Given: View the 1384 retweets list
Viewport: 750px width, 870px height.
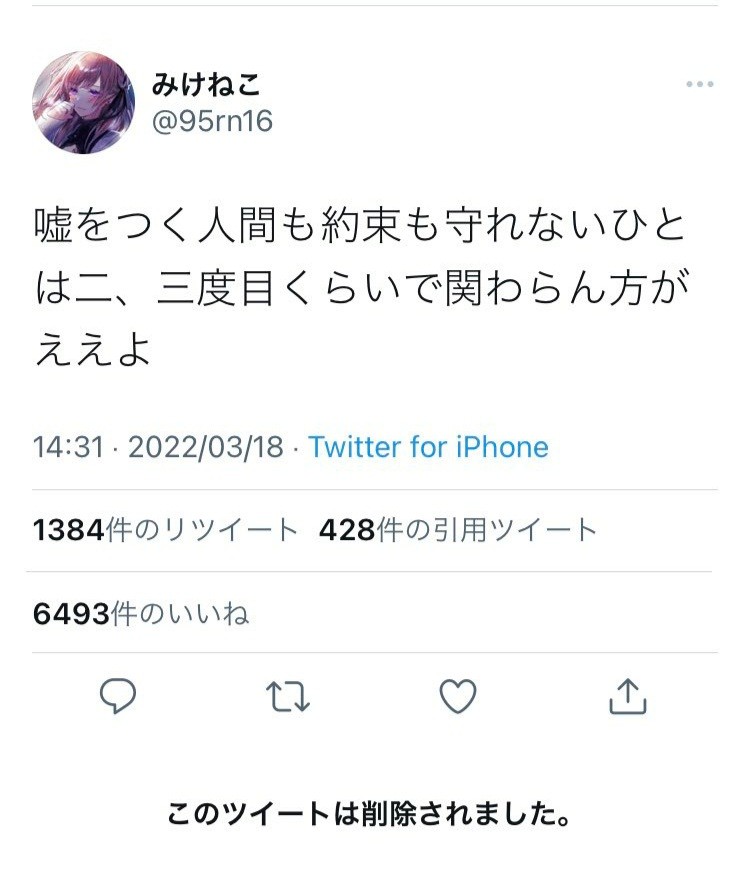Looking at the screenshot, I should pyautogui.click(x=165, y=530).
